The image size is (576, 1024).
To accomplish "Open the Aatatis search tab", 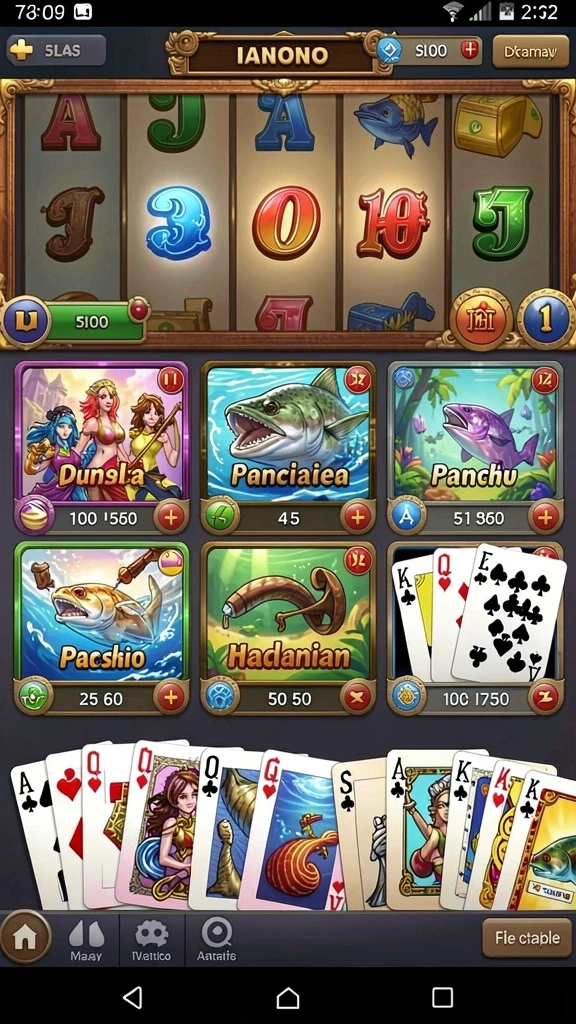I will (216, 940).
